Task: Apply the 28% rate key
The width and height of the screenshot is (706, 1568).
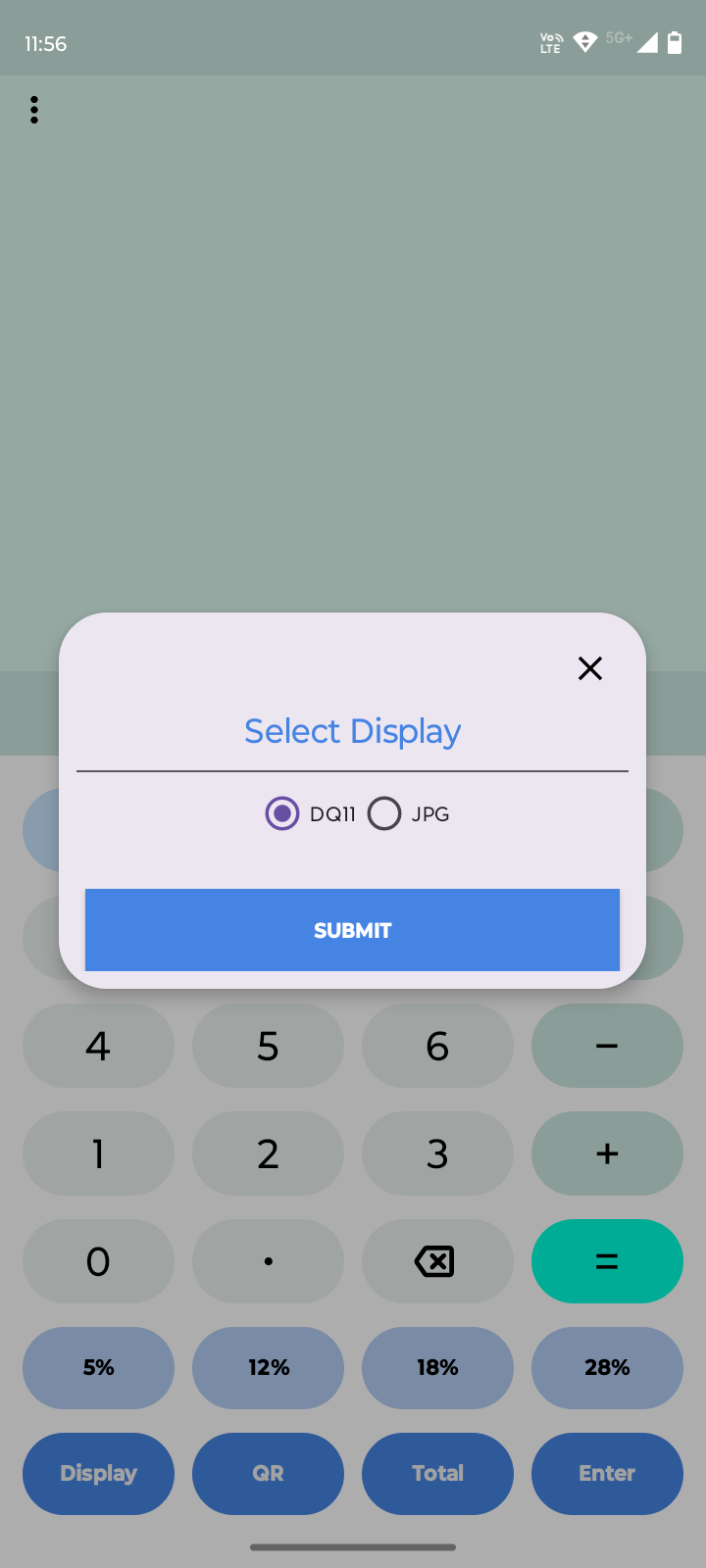Action: [x=607, y=1368]
